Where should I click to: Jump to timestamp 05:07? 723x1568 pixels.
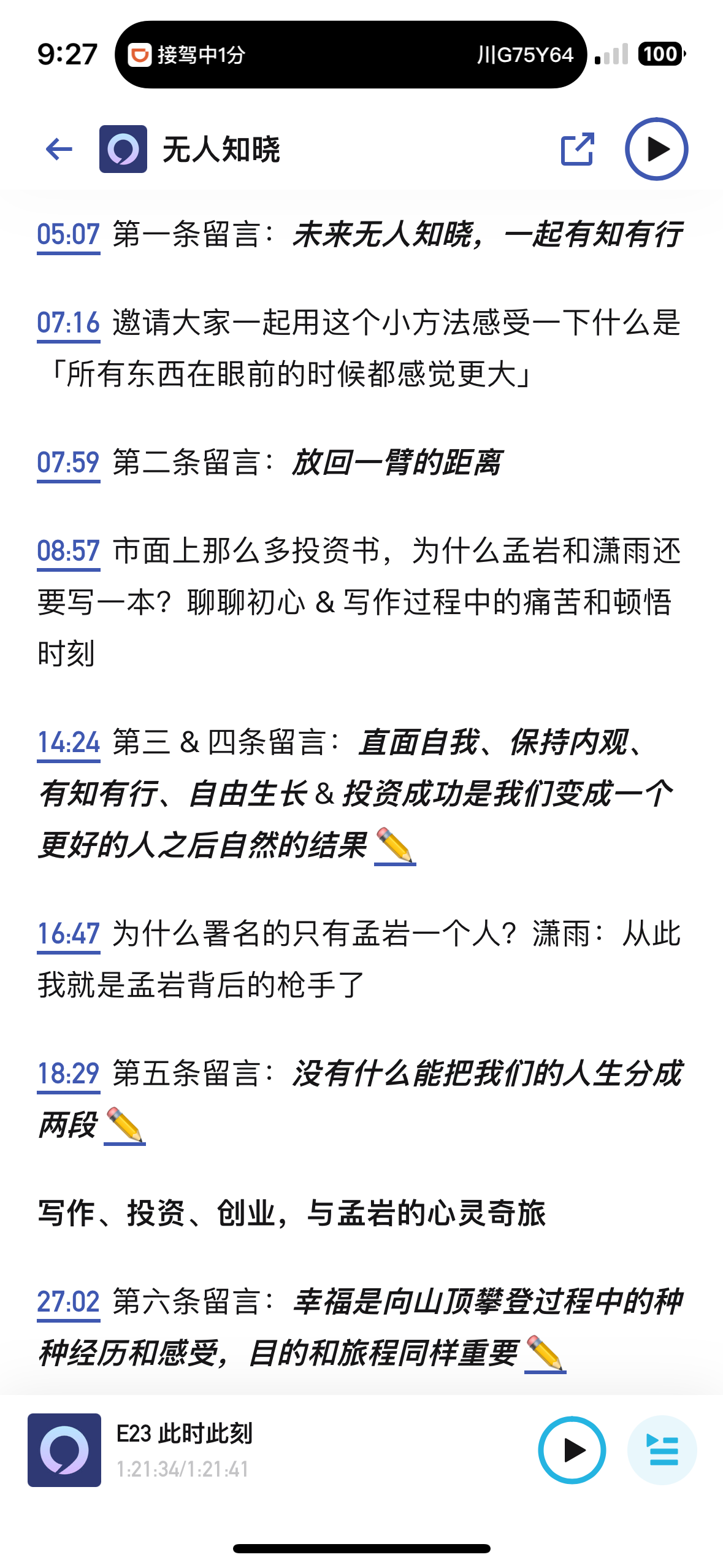[68, 234]
